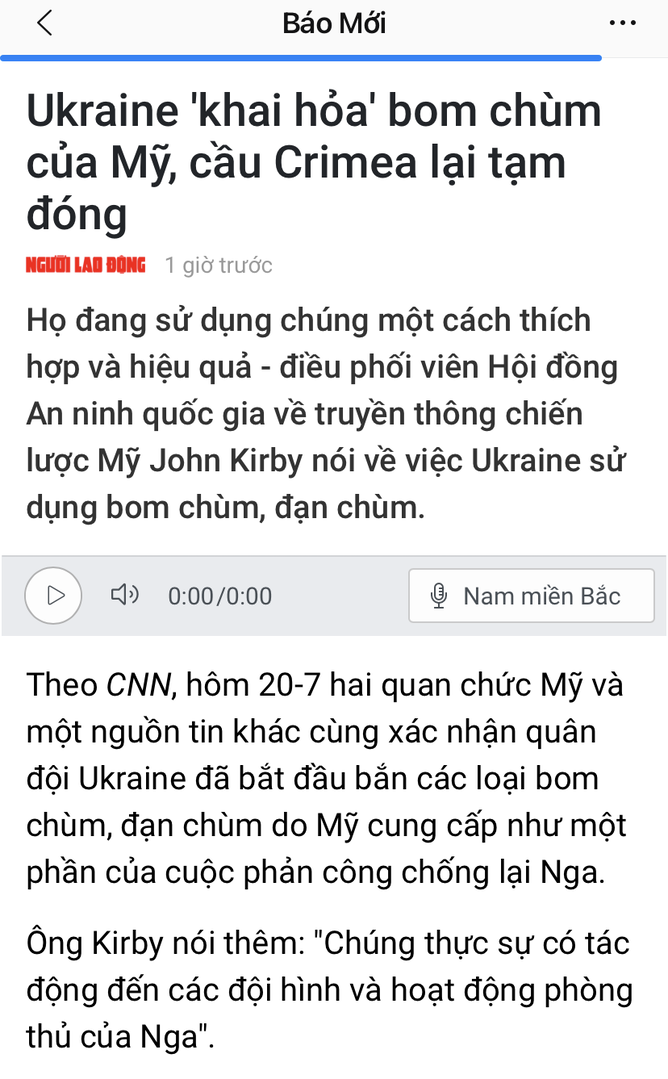The width and height of the screenshot is (668, 1079).
Task: Play the article audio narration
Action: point(54,596)
